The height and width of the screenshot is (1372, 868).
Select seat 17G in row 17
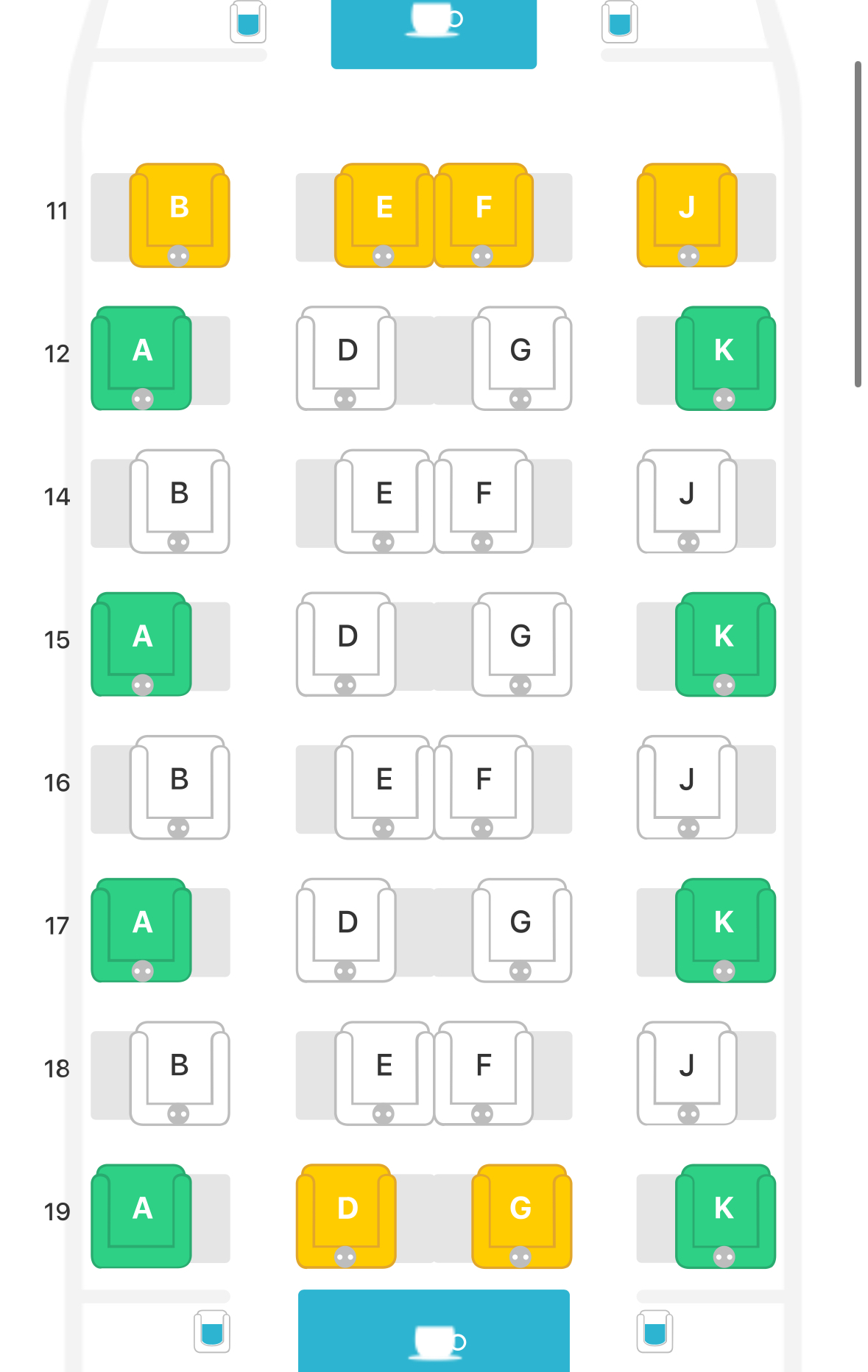tap(521, 929)
